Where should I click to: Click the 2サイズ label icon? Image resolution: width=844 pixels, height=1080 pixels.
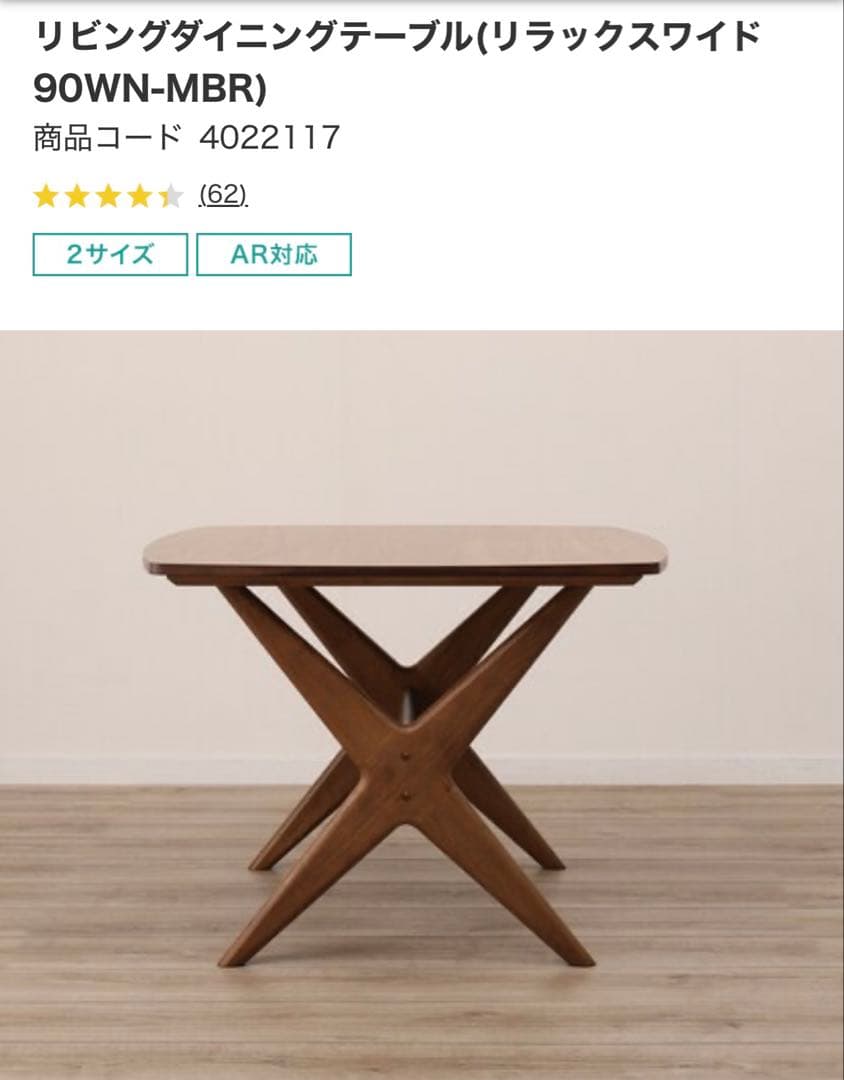[110, 254]
